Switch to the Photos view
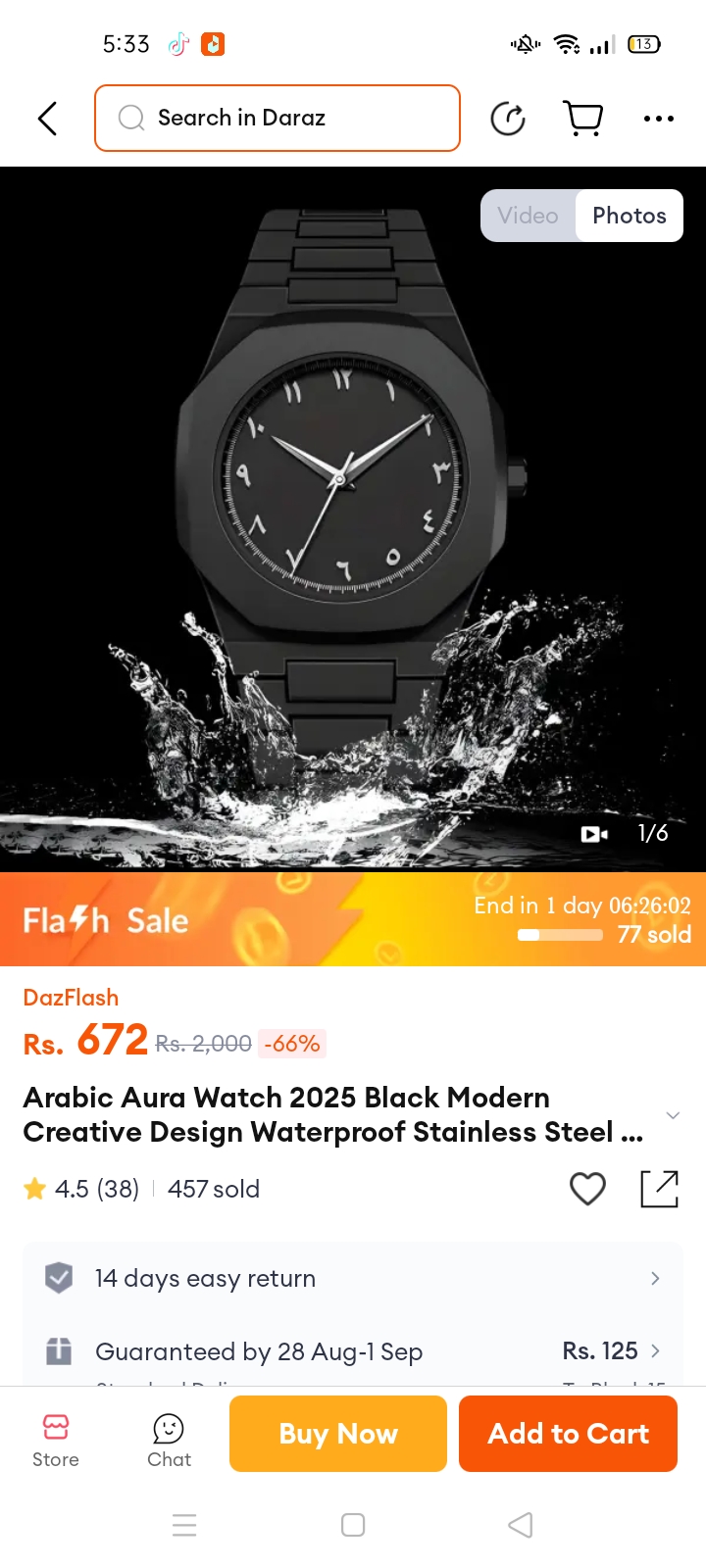The image size is (706, 1568). coord(629,216)
